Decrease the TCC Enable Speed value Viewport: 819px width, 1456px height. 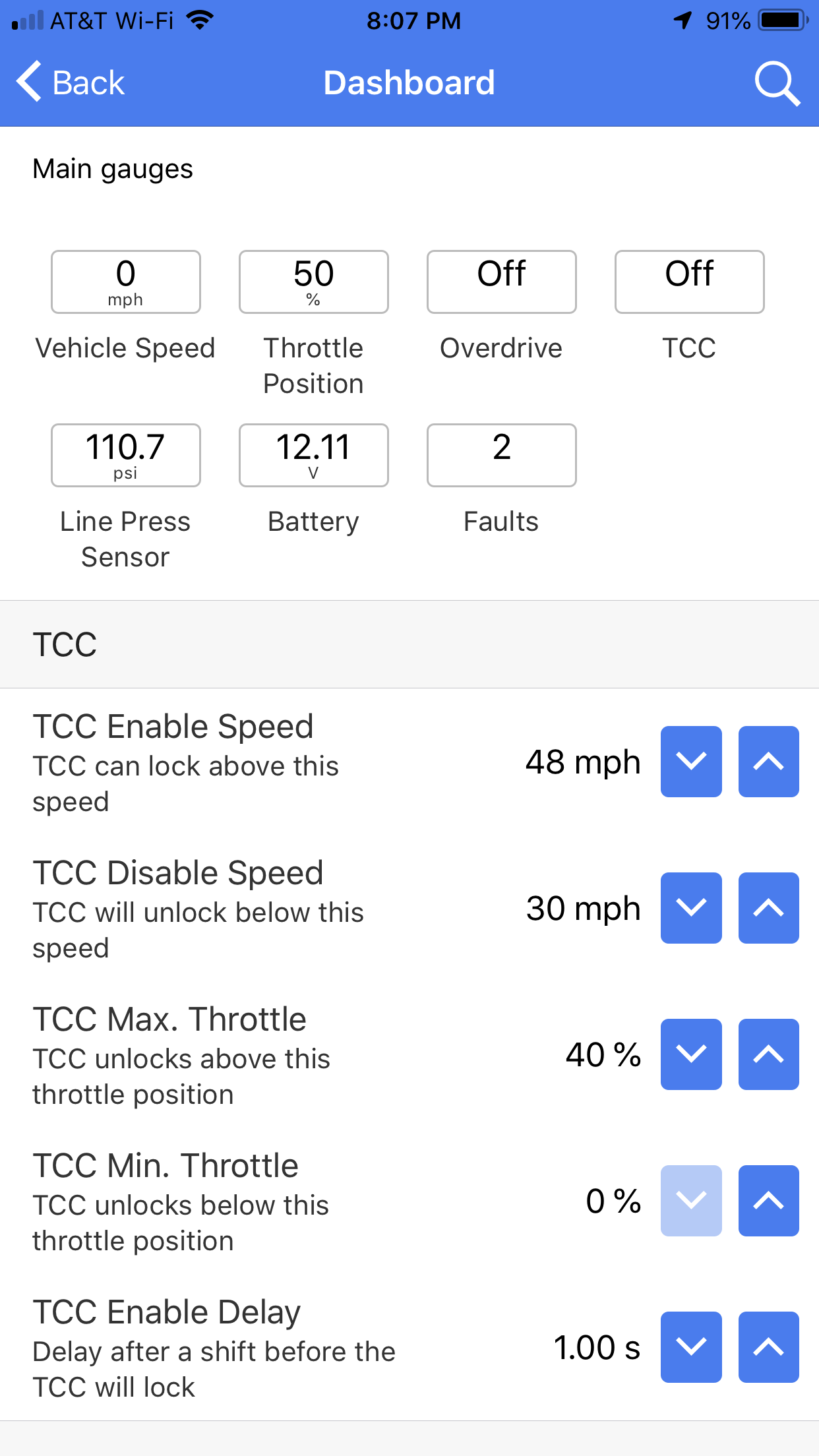click(691, 762)
